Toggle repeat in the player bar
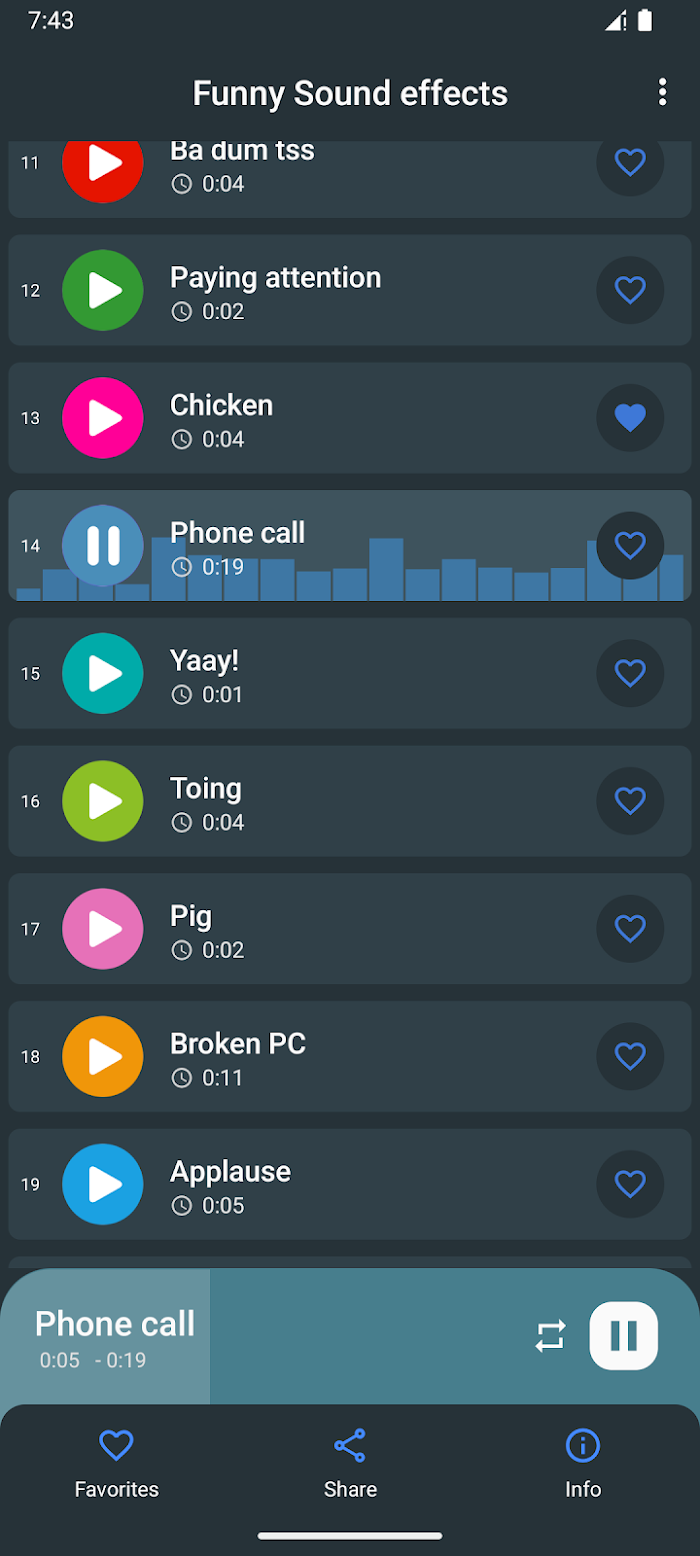 551,1336
